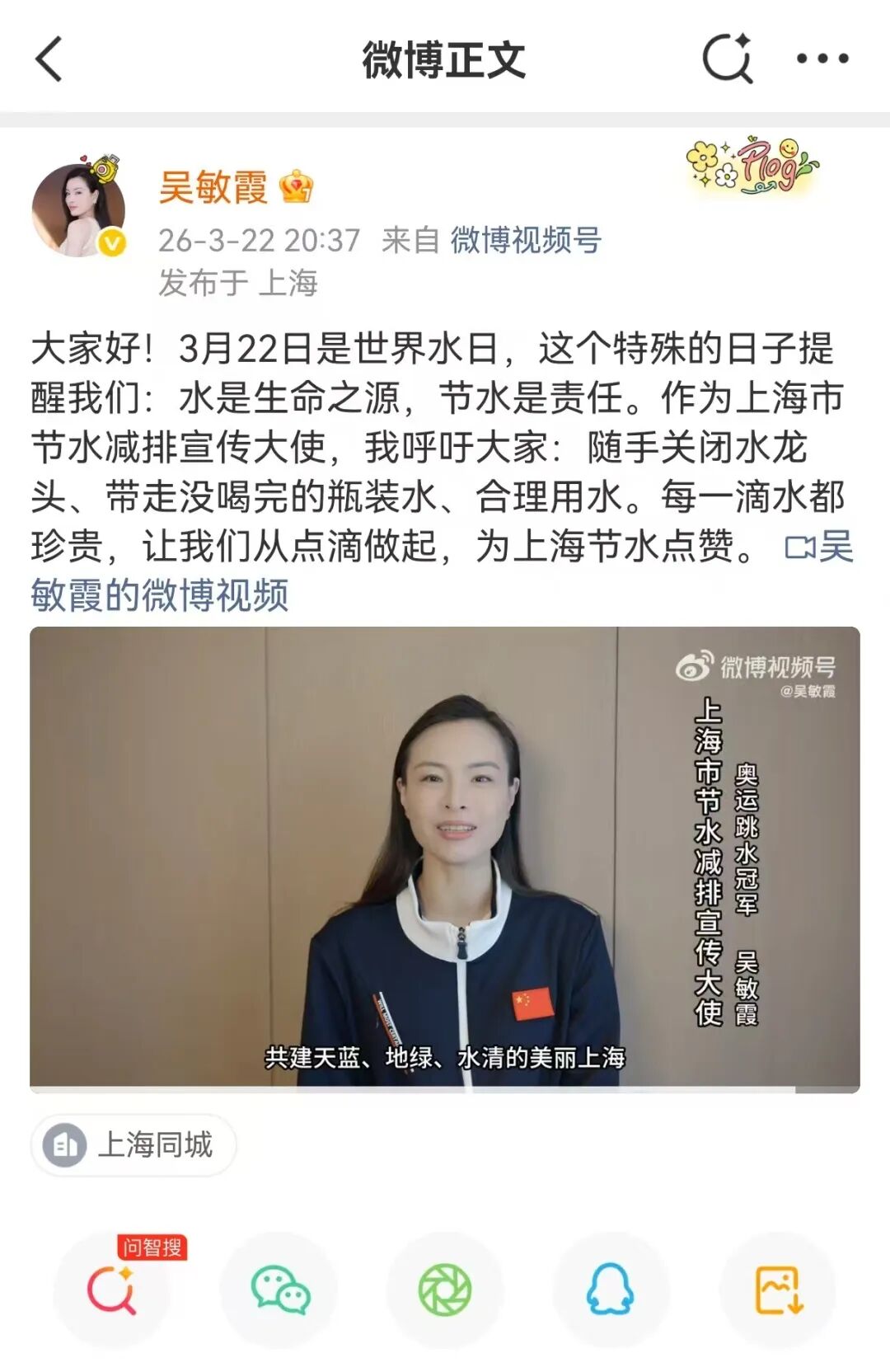
Task: Share the post to WeChat
Action: (x=279, y=1290)
